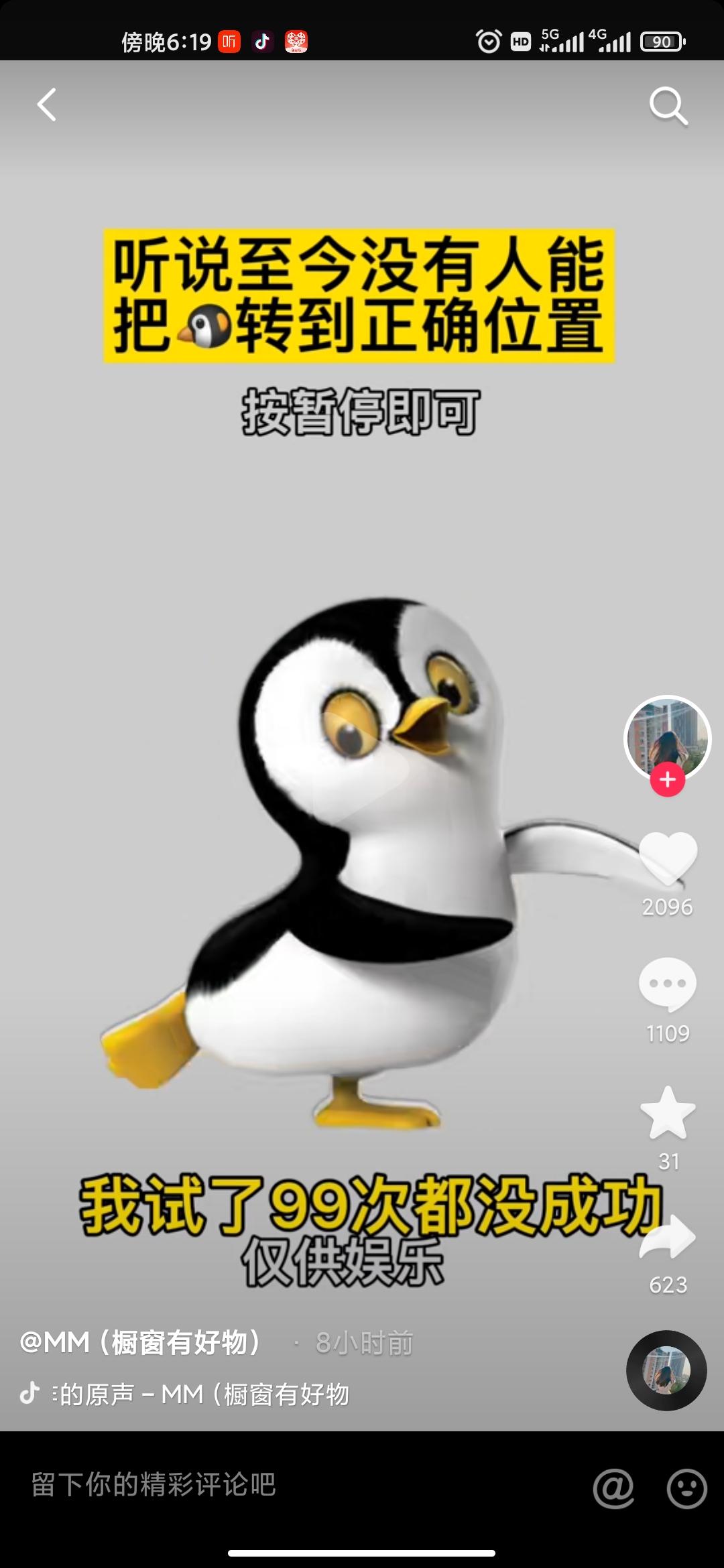This screenshot has height=1568, width=724.
Task: Go back using the top-left arrow
Action: point(46,105)
